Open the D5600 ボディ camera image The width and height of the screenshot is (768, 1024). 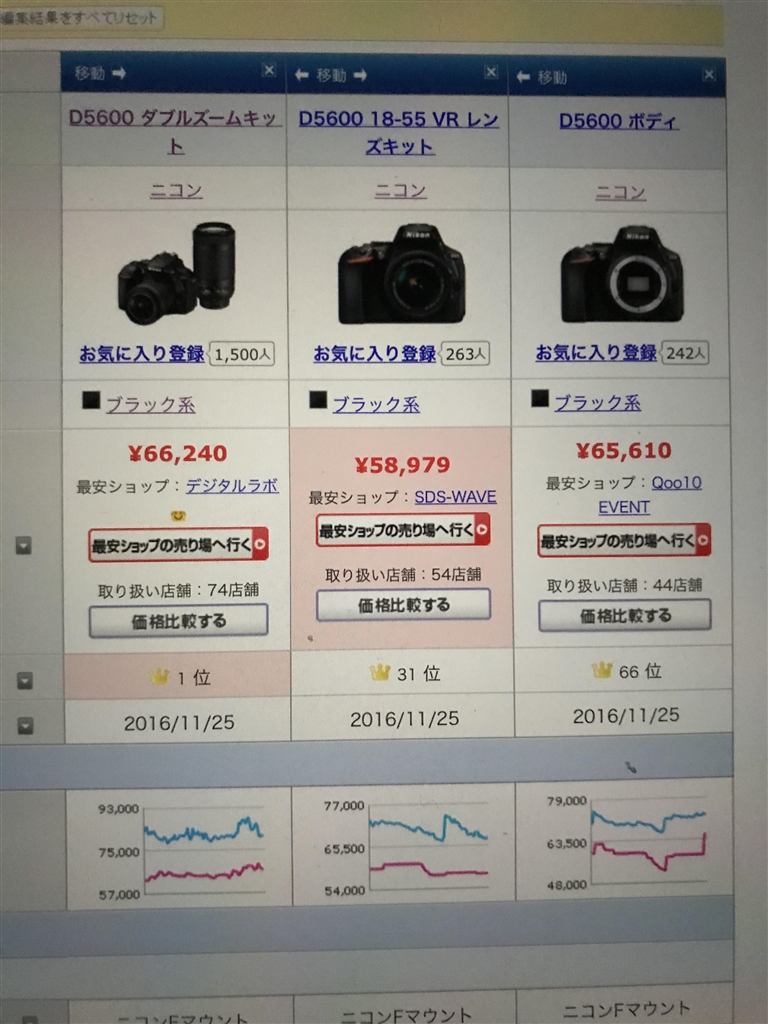[x=621, y=273]
